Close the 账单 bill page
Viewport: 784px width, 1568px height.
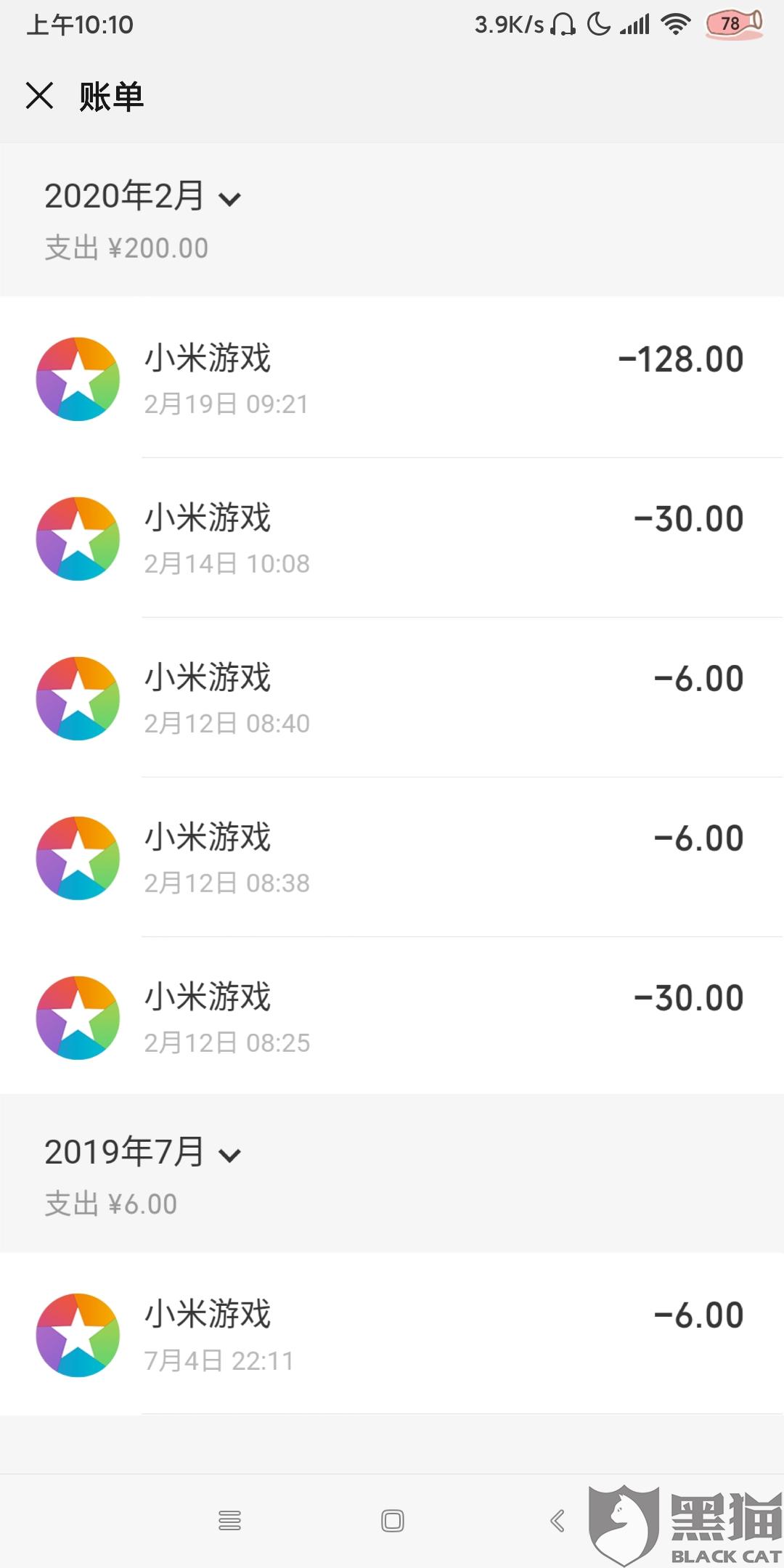click(39, 96)
